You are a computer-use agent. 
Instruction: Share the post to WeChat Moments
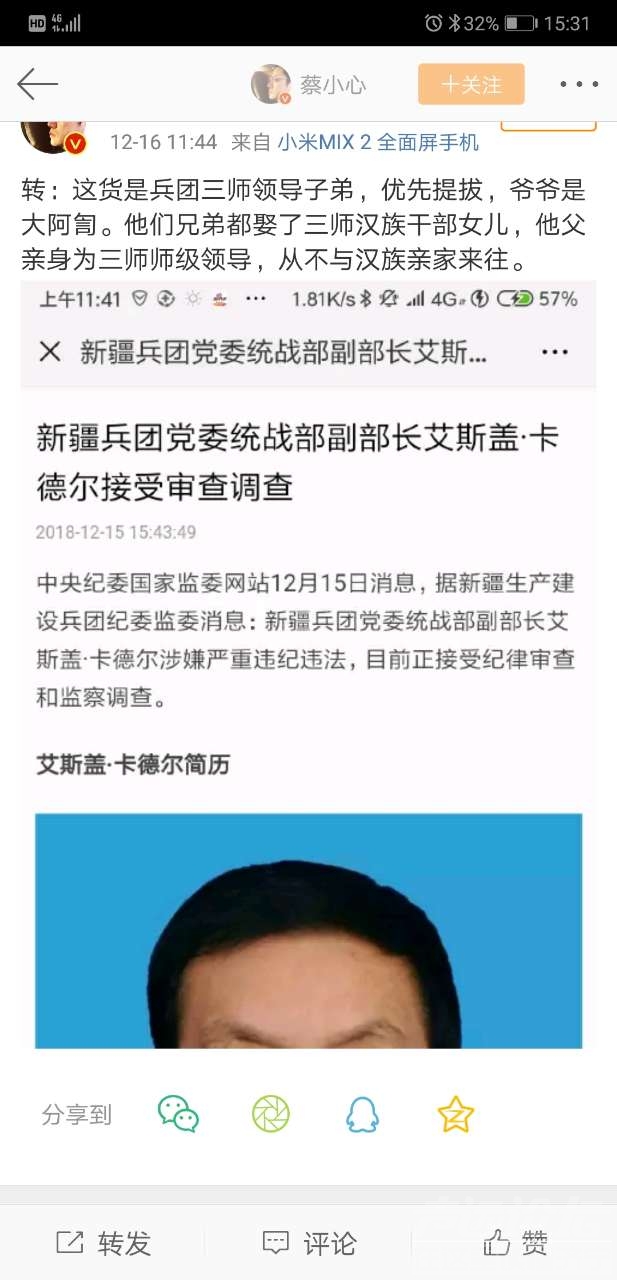[271, 1114]
